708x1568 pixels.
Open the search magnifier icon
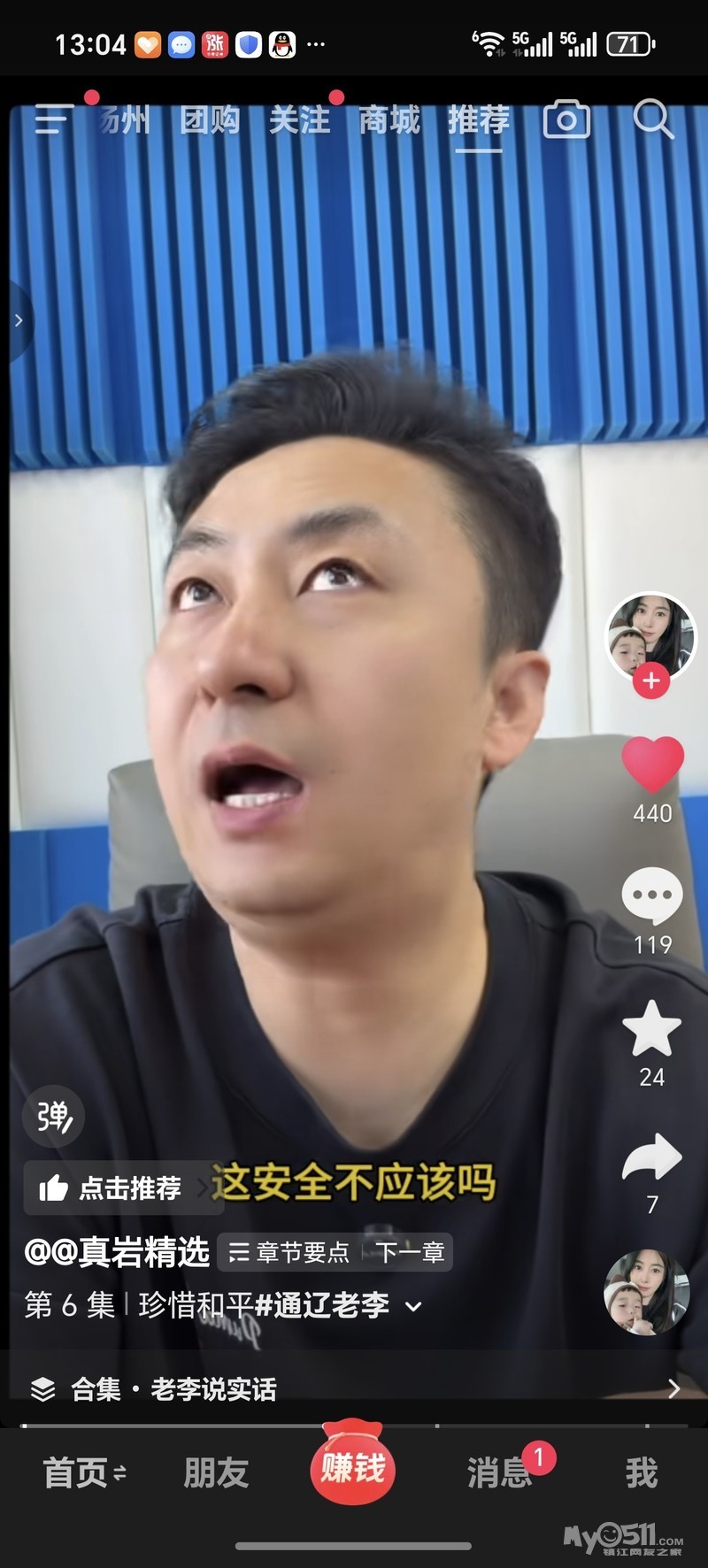pos(653,119)
